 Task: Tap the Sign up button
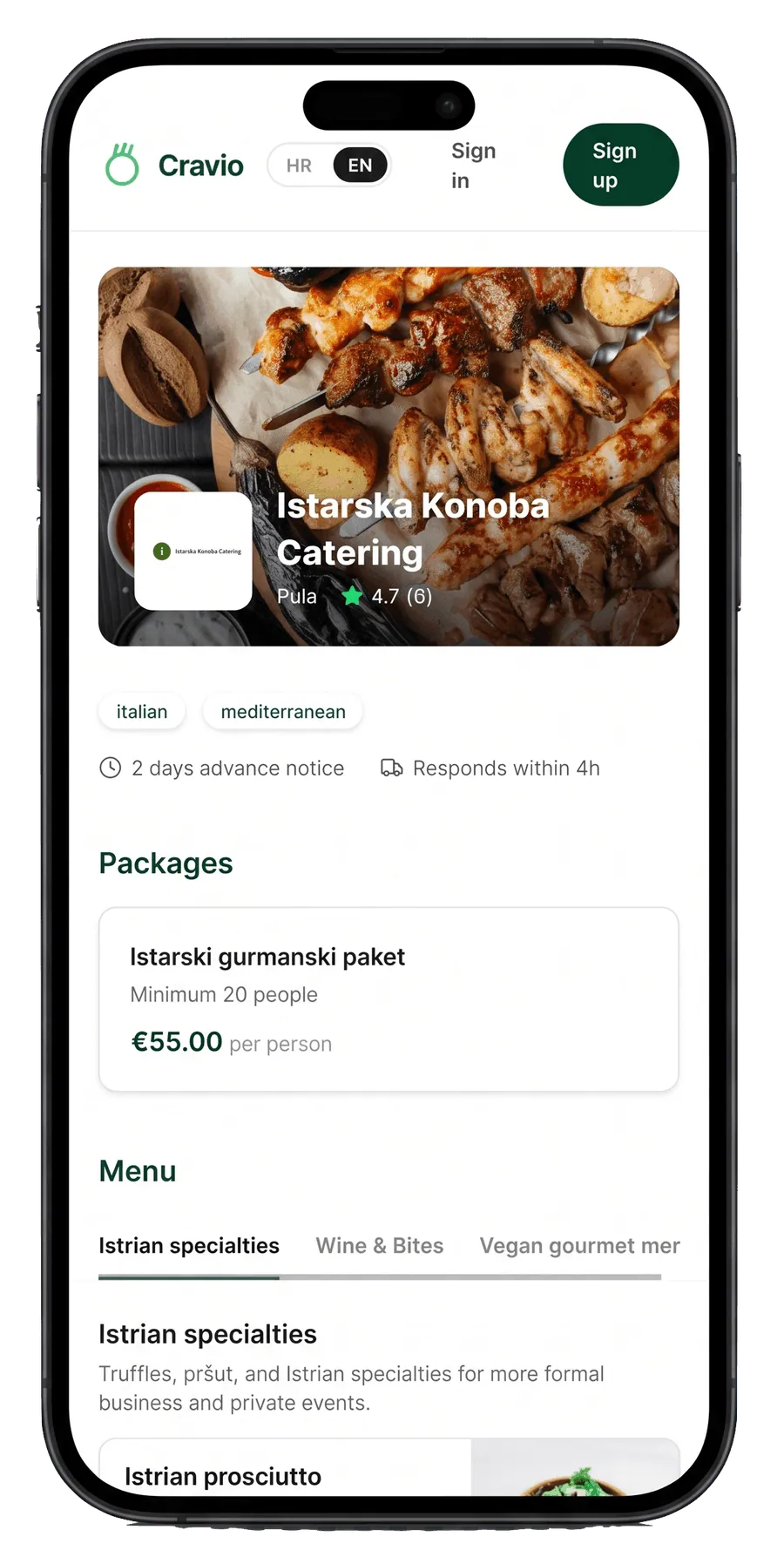click(x=620, y=165)
